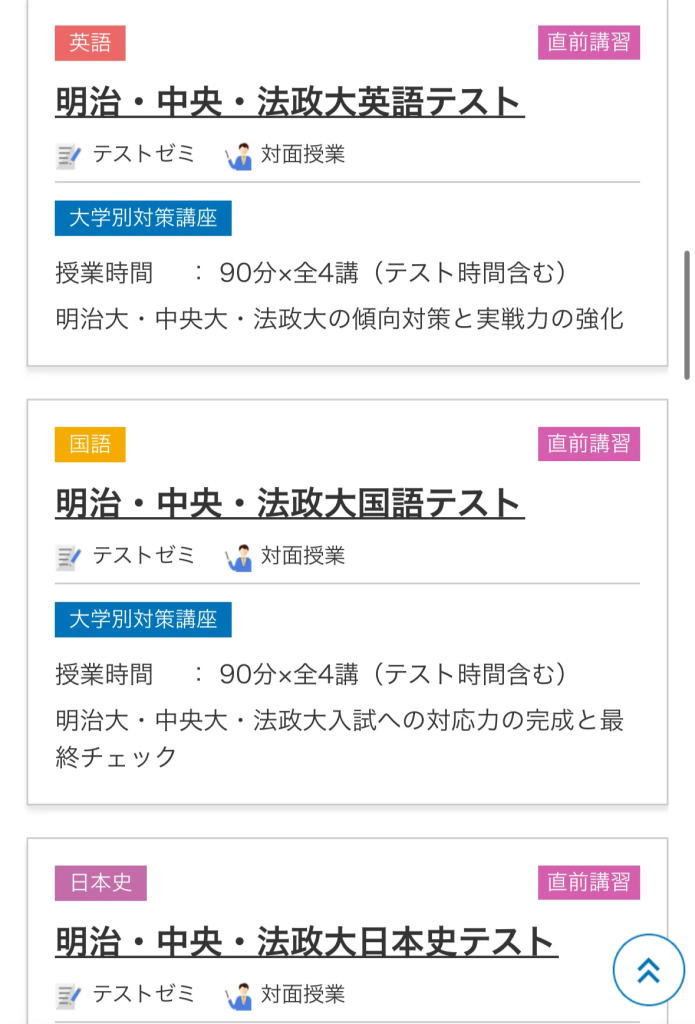Viewport: 695px width, 1024px height.
Task: Tap the scroll-to-top arrow button
Action: (648, 969)
